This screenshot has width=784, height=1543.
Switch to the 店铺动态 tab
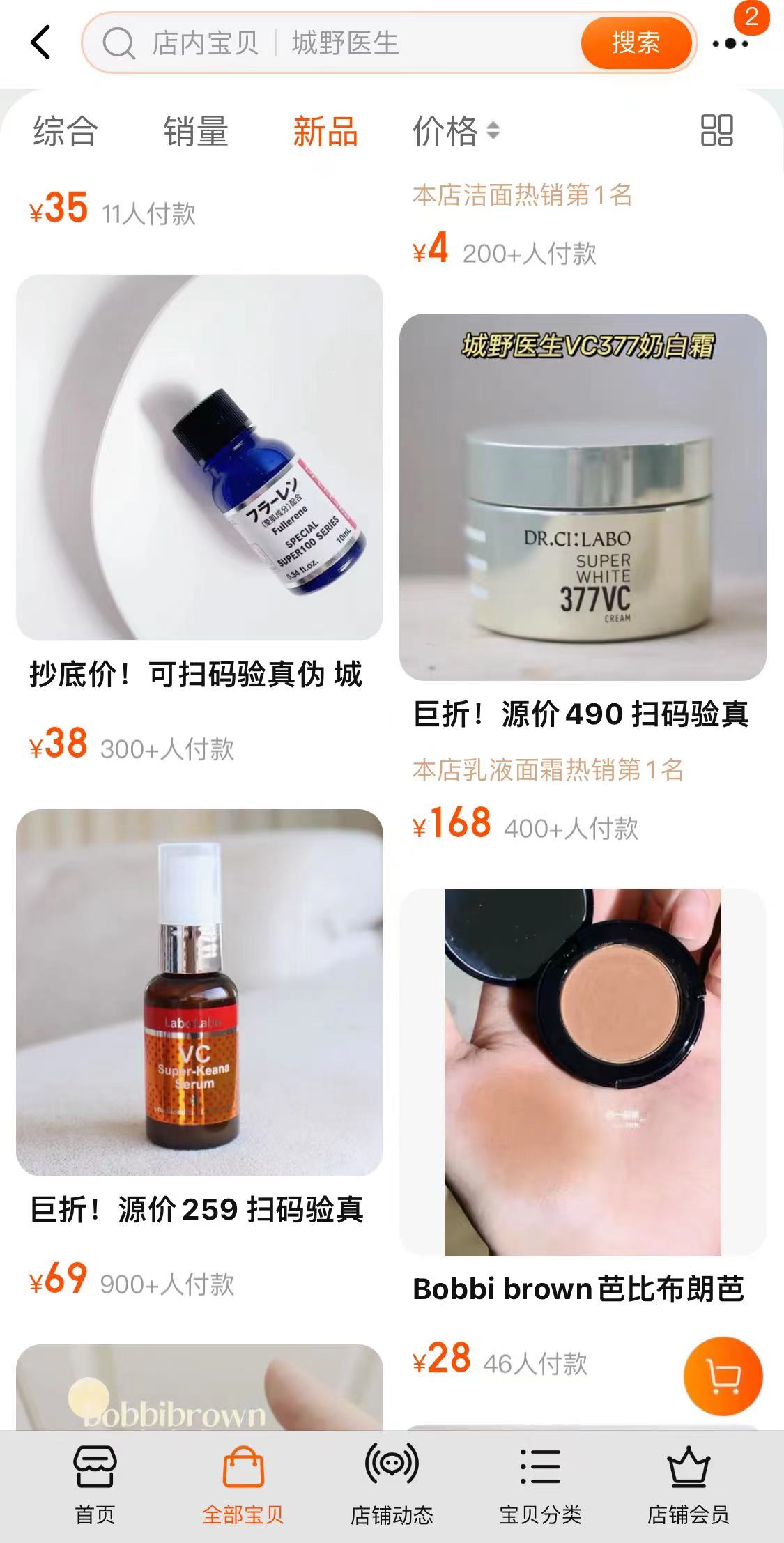392,1484
